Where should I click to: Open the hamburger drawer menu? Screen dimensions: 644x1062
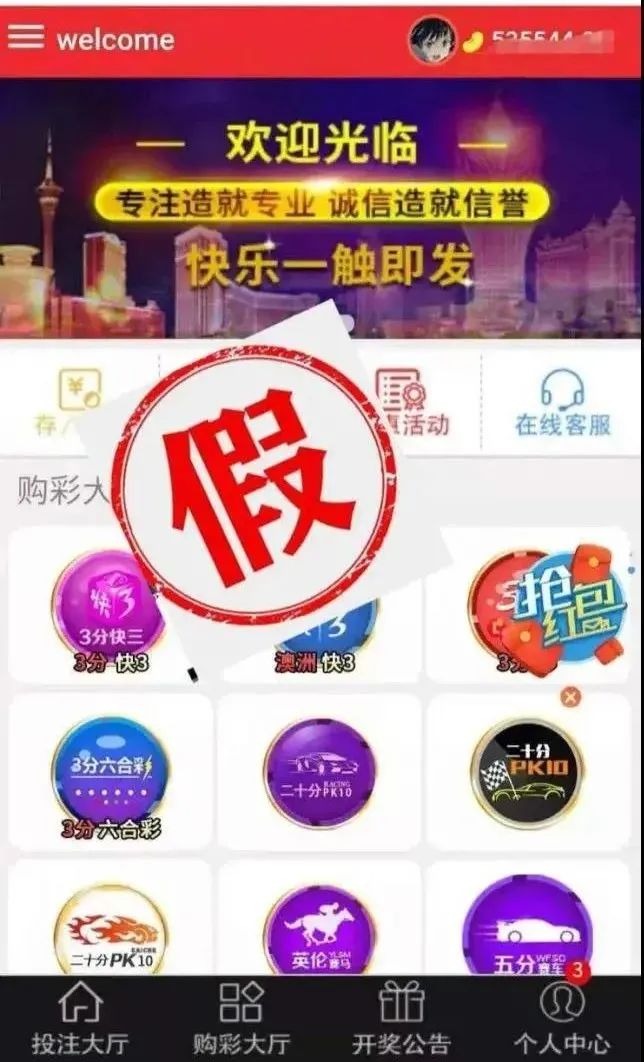click(26, 36)
